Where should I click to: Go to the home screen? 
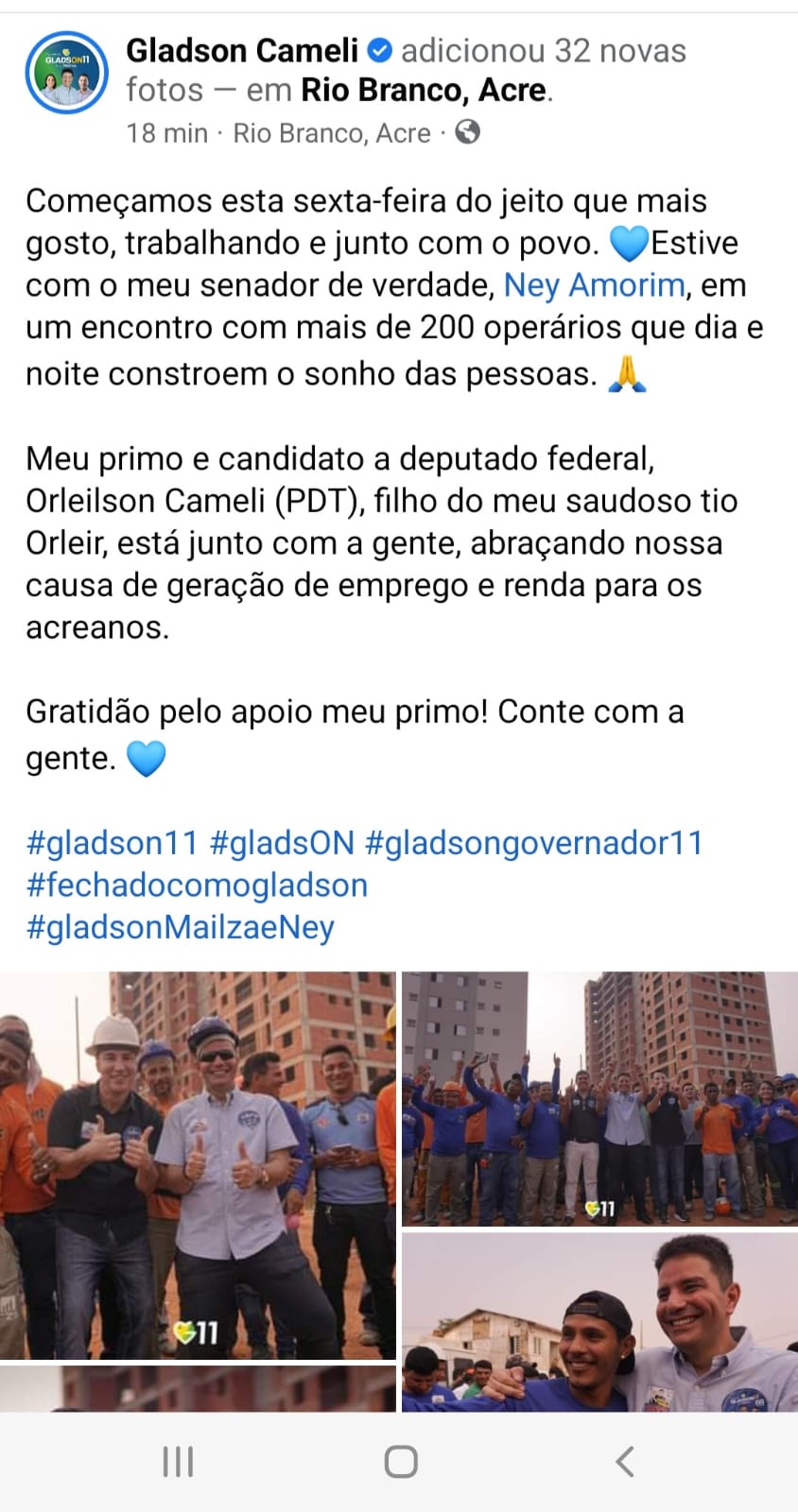401,1461
